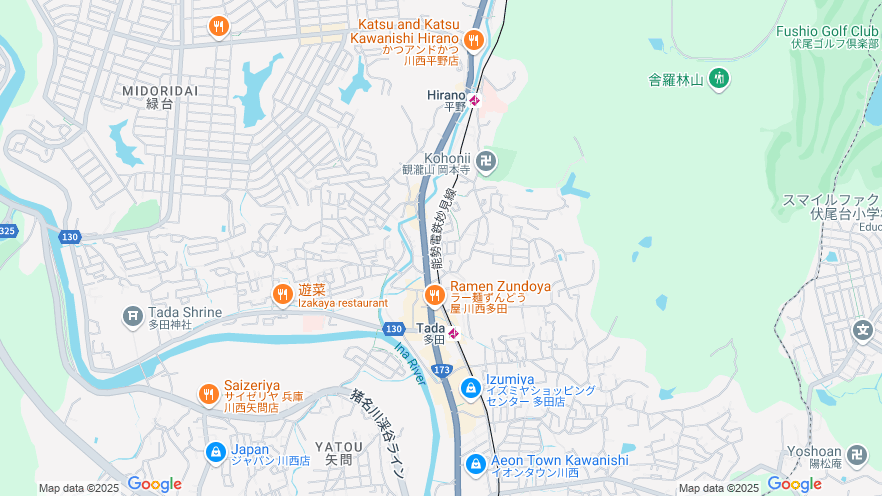Viewport: 882px width, 496px height.
Task: Open the Katsu and Katsu Kawanishi Hirano restaurant marker
Action: point(473,41)
